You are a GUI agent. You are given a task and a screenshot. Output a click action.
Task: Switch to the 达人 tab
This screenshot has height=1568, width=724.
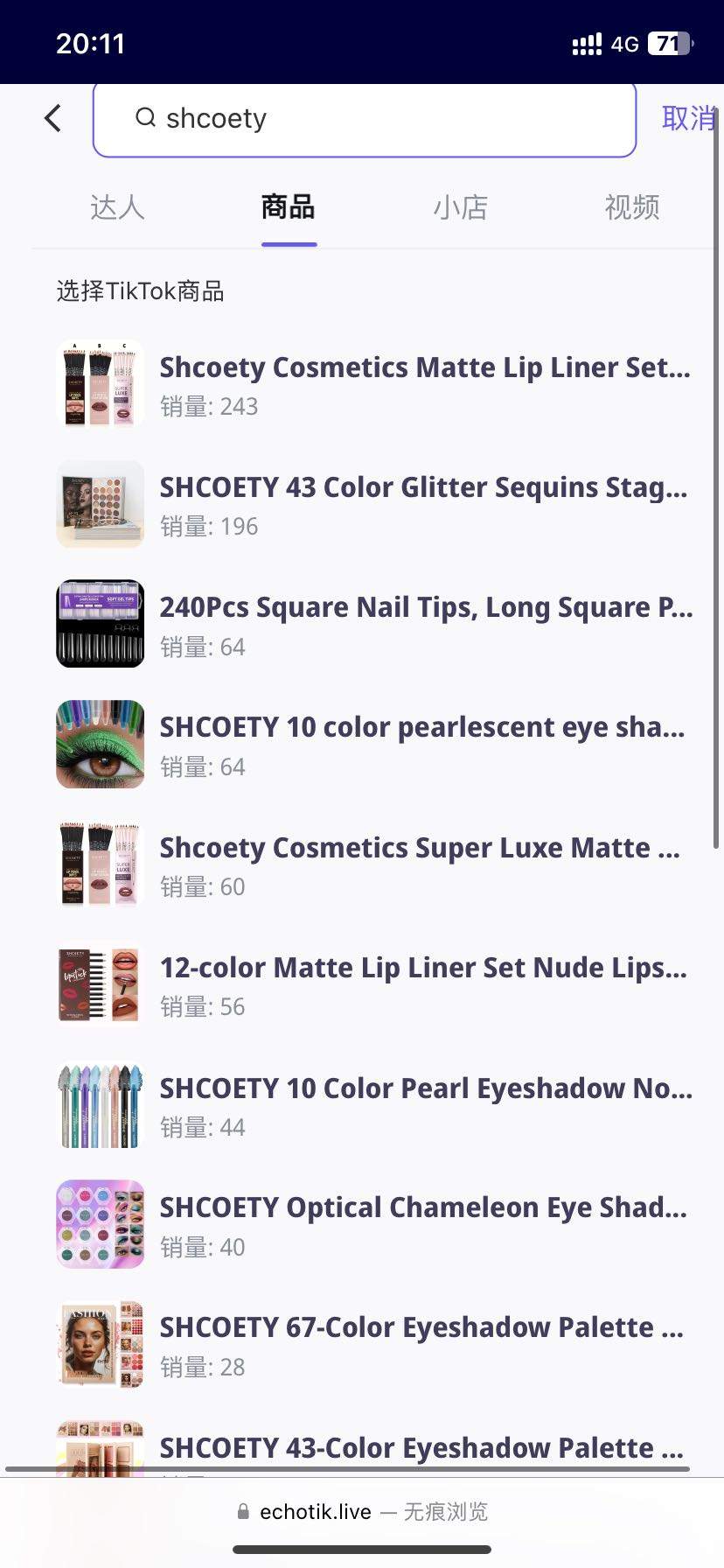(116, 207)
